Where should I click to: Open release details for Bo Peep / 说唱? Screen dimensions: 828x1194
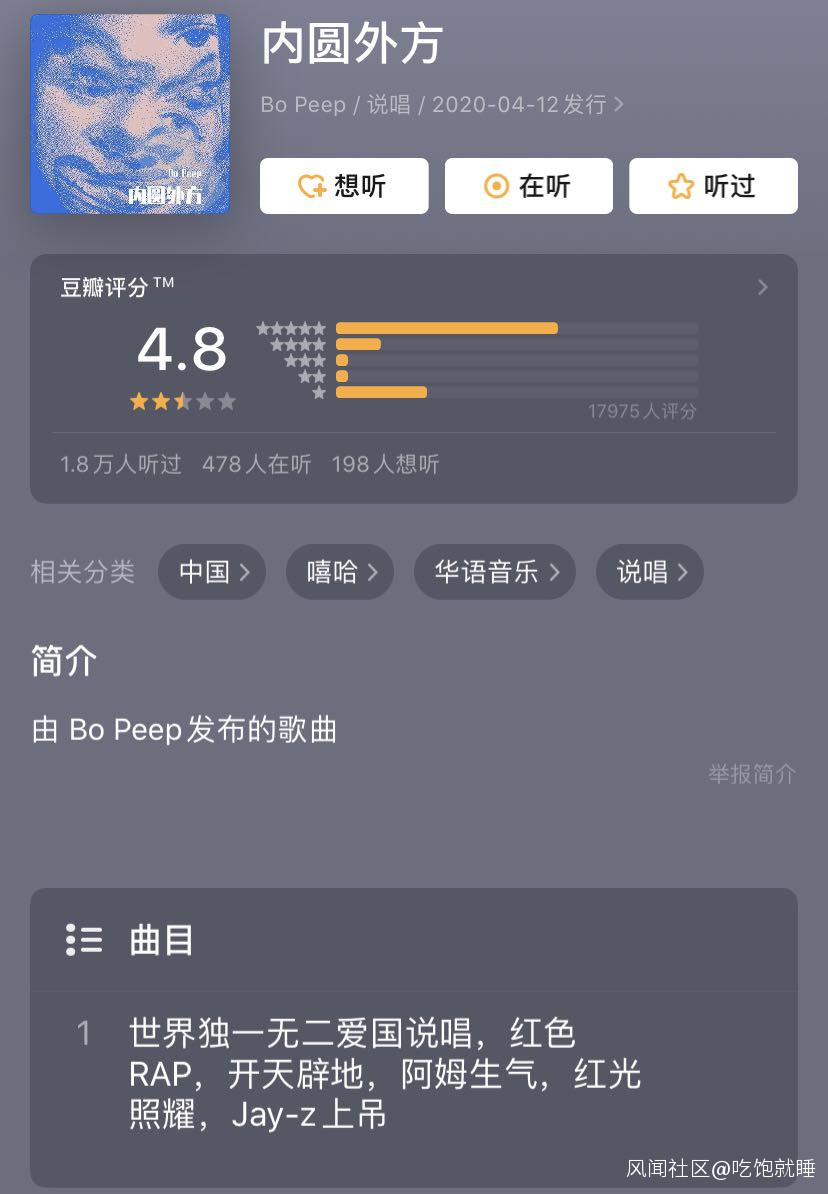pyautogui.click(x=442, y=104)
